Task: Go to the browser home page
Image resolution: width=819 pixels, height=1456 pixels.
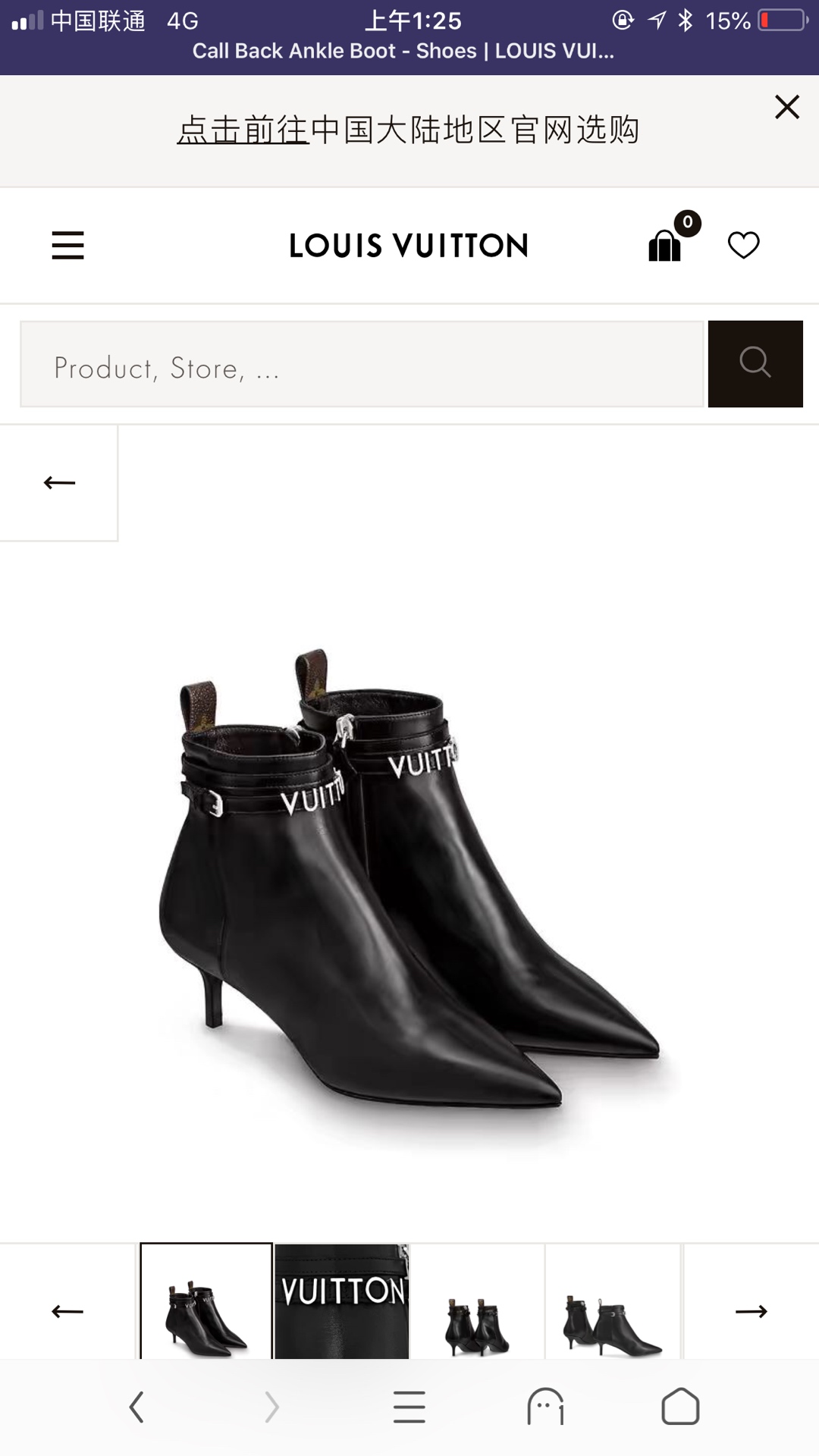Action: tap(680, 1407)
